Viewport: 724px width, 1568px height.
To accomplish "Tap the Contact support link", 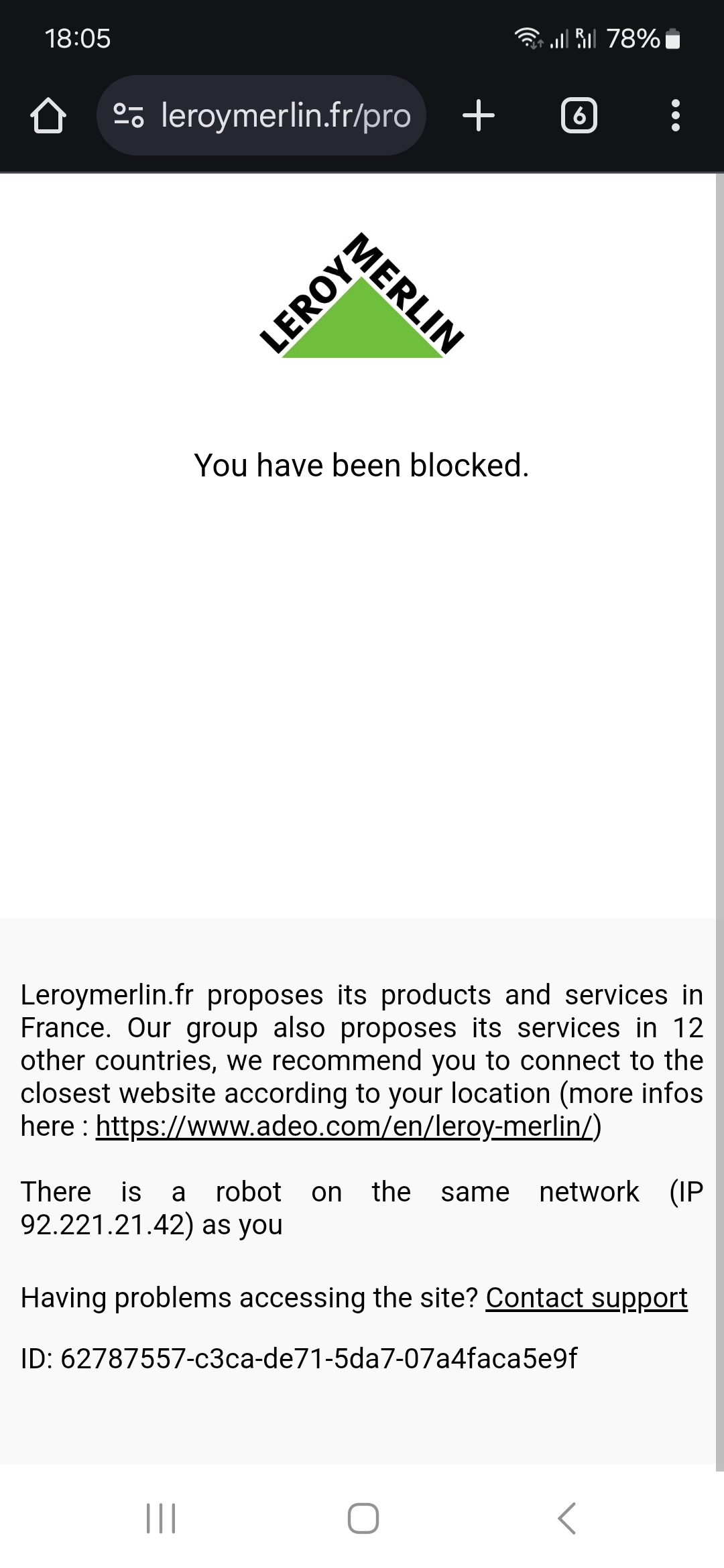I will pos(587,1298).
